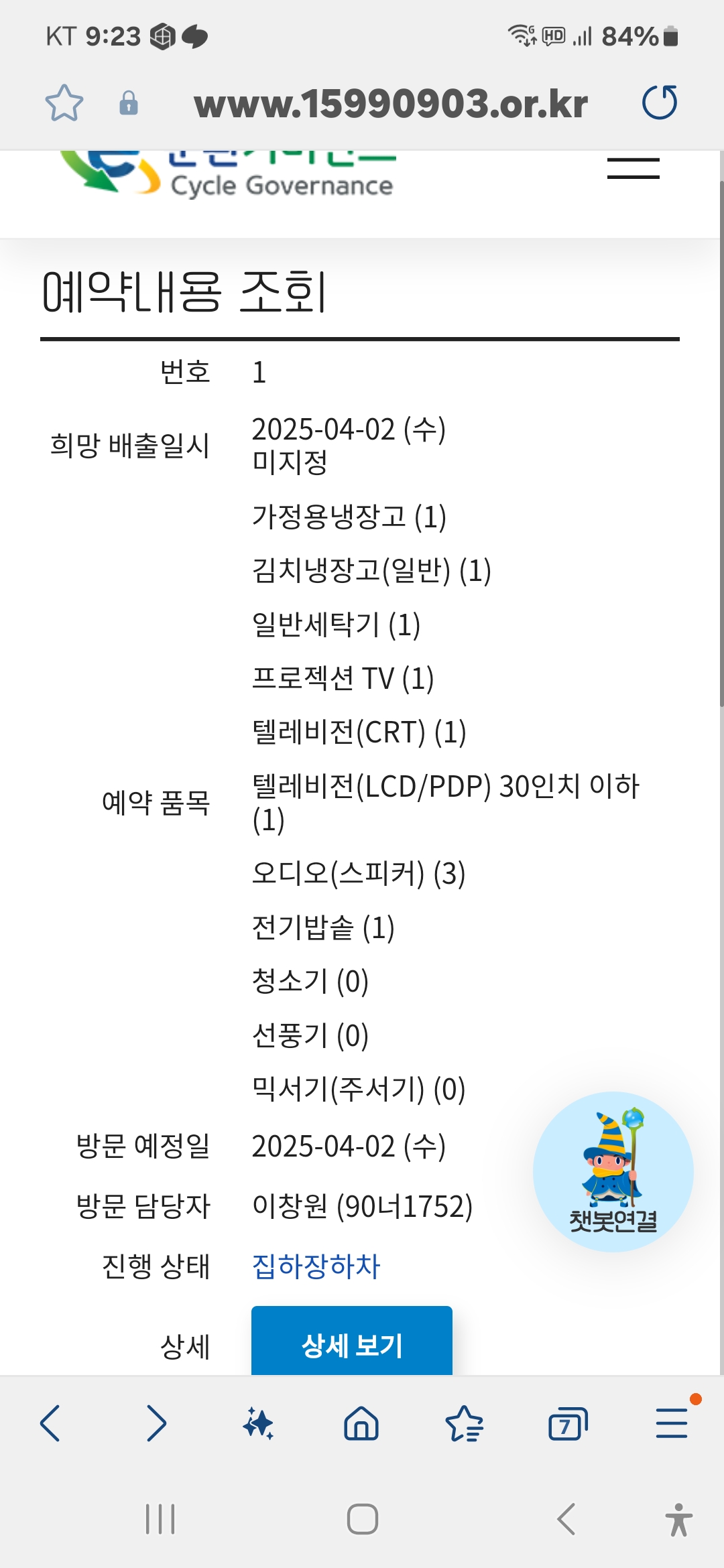Tap the system home button
This screenshot has width=724, height=1568.
pyautogui.click(x=362, y=1519)
